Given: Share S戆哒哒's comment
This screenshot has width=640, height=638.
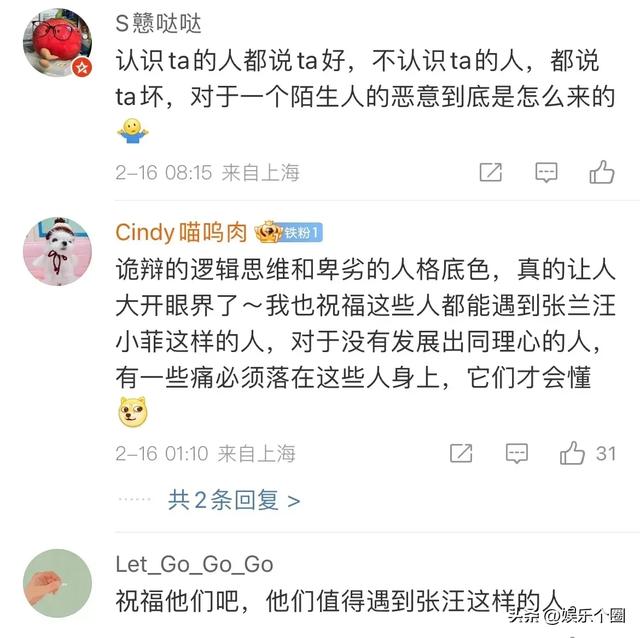Looking at the screenshot, I should [491, 172].
